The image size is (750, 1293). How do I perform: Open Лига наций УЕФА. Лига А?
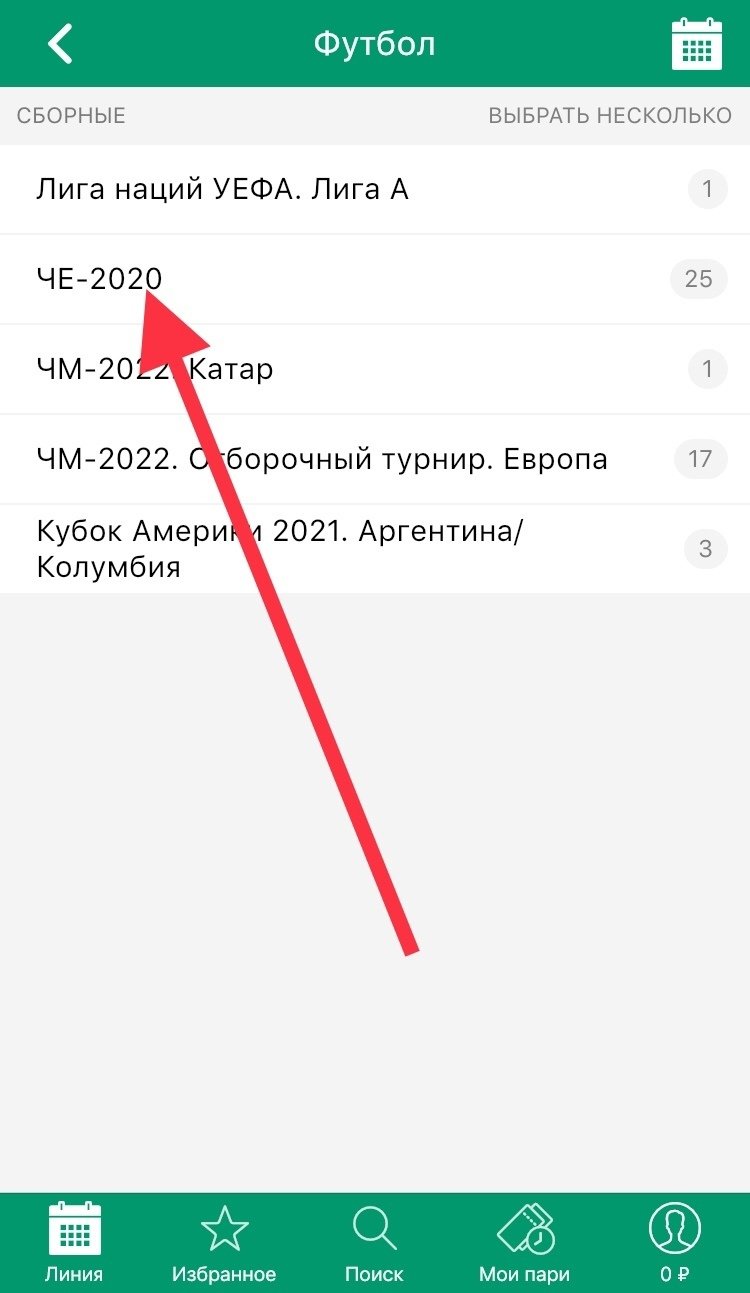(222, 189)
